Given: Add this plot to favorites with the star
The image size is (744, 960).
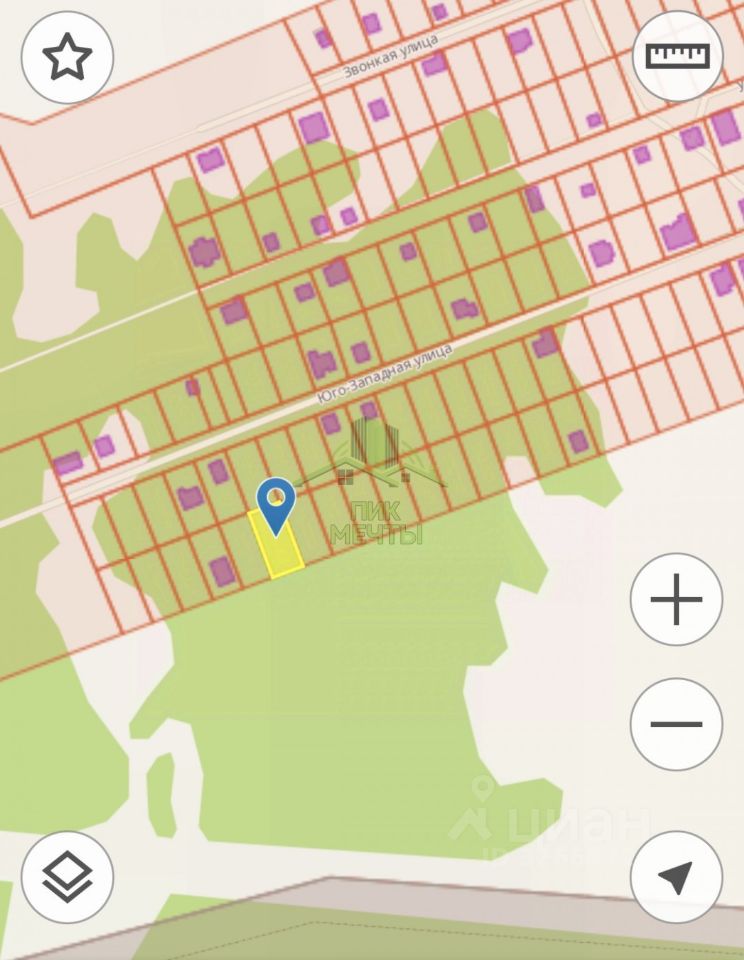Looking at the screenshot, I should [67, 58].
